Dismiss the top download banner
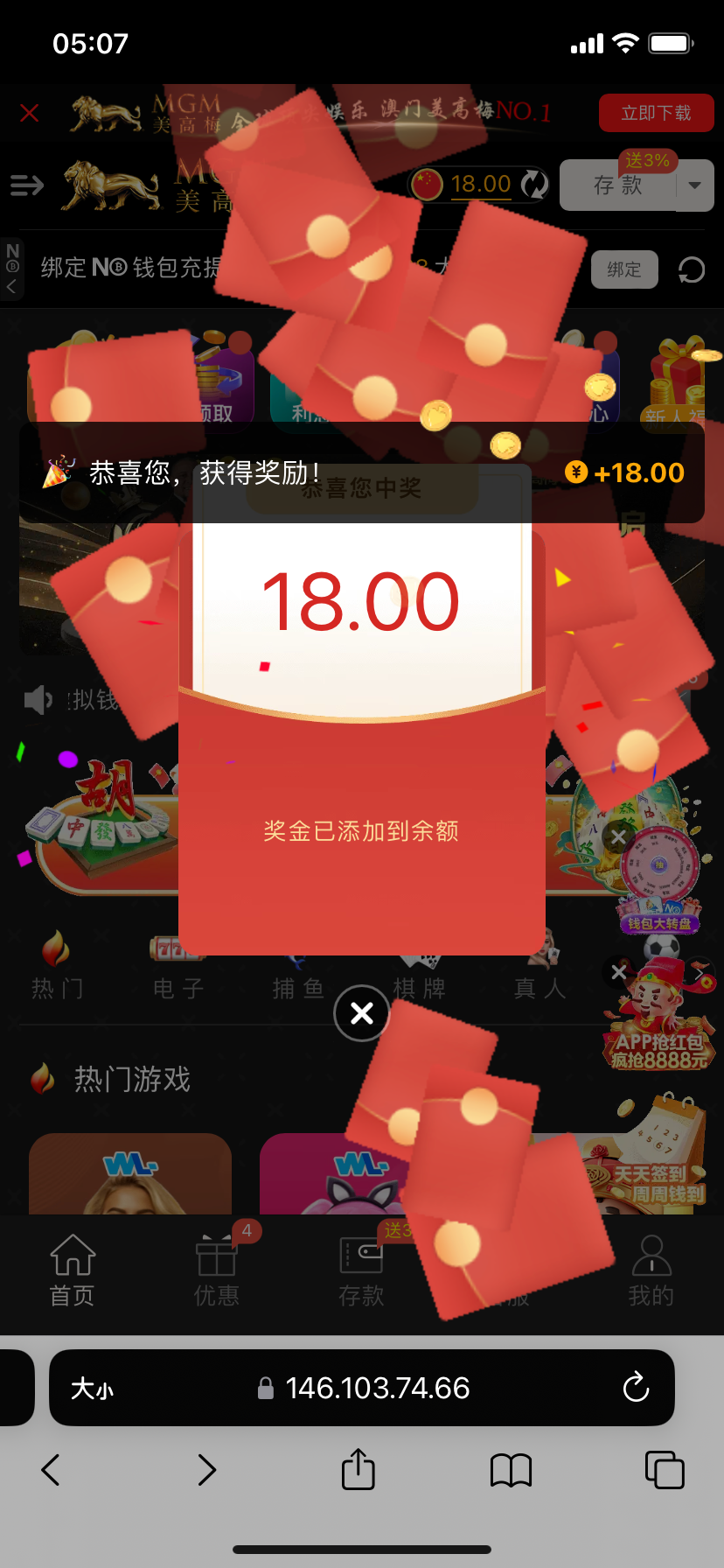This screenshot has height=1568, width=724. (29, 113)
